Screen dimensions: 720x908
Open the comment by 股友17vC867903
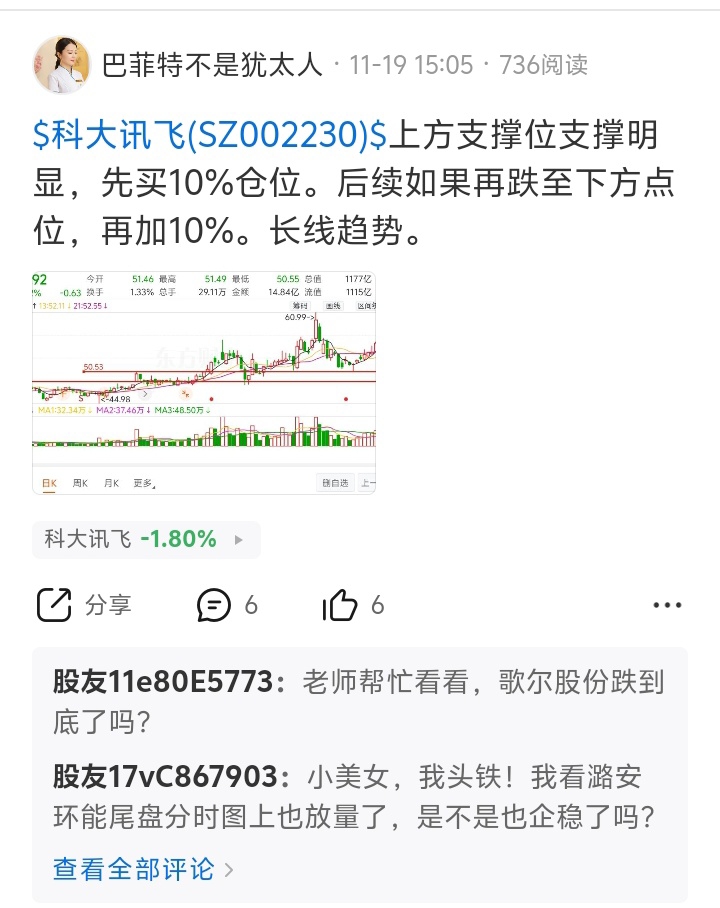click(x=358, y=796)
